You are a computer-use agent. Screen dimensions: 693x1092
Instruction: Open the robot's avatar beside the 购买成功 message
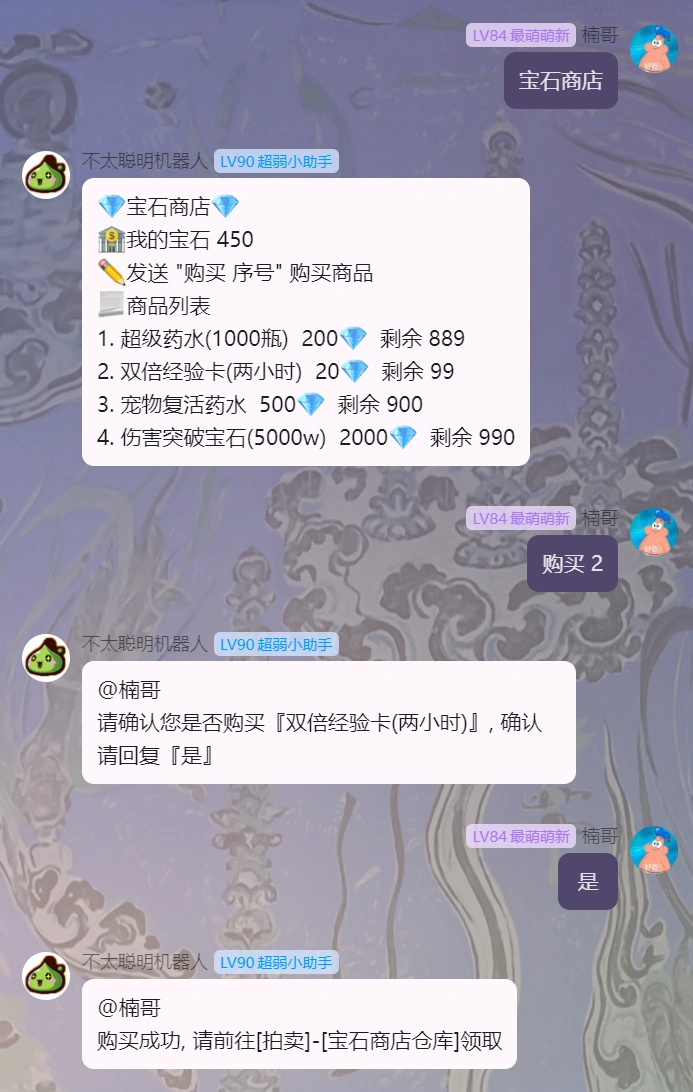click(x=46, y=976)
